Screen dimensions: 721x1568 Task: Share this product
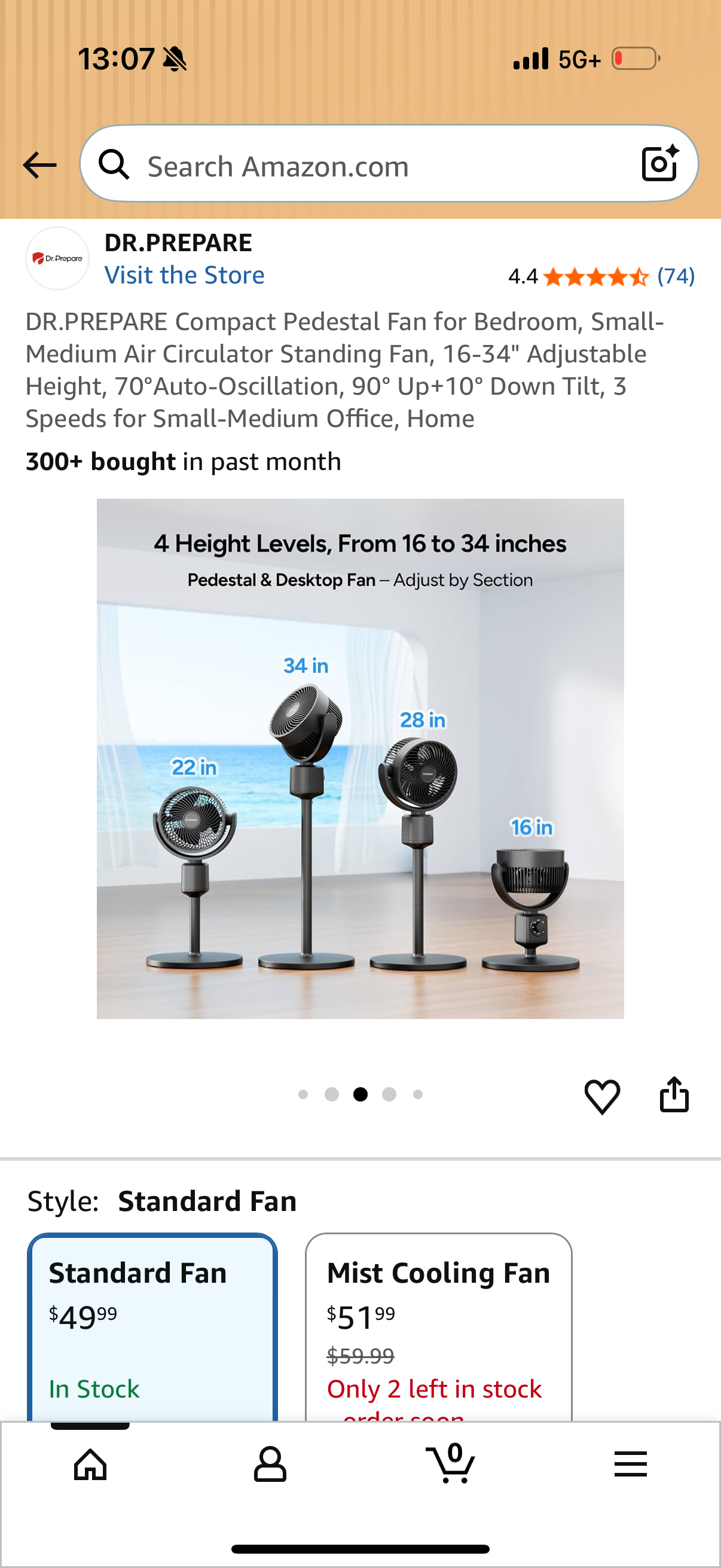point(674,1094)
